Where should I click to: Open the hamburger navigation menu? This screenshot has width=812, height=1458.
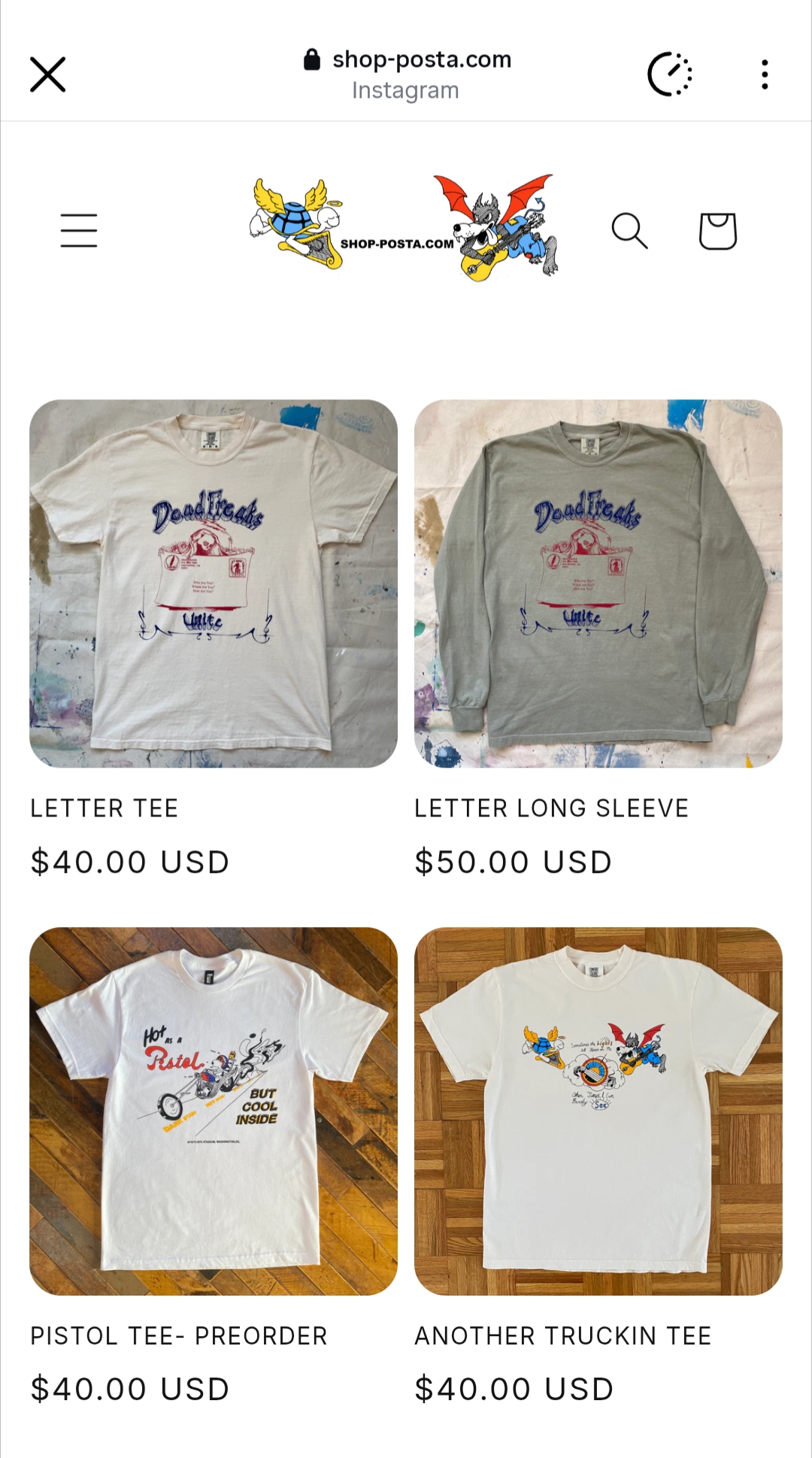click(x=79, y=230)
